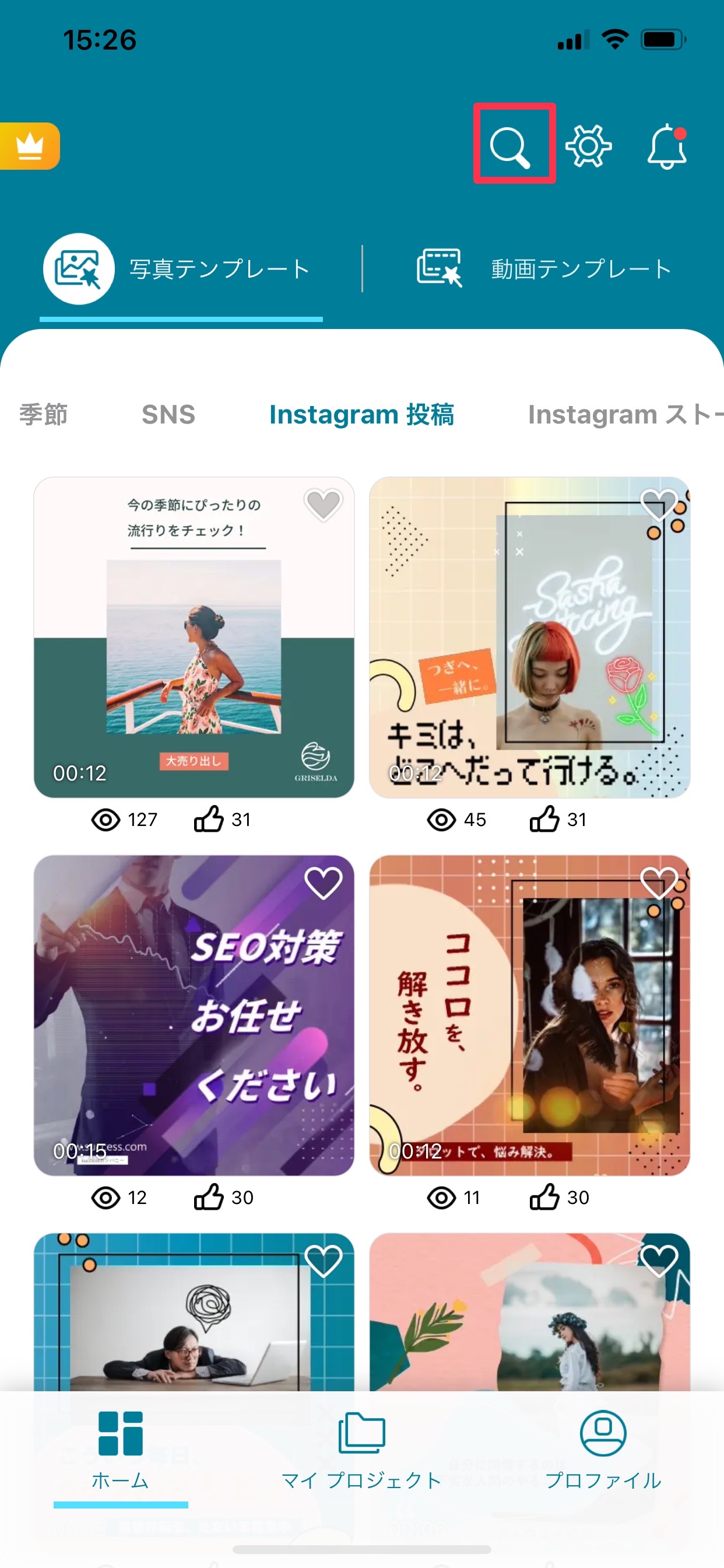Open the ココロを、解き放す template
This screenshot has width=724, height=1568.
click(529, 1014)
